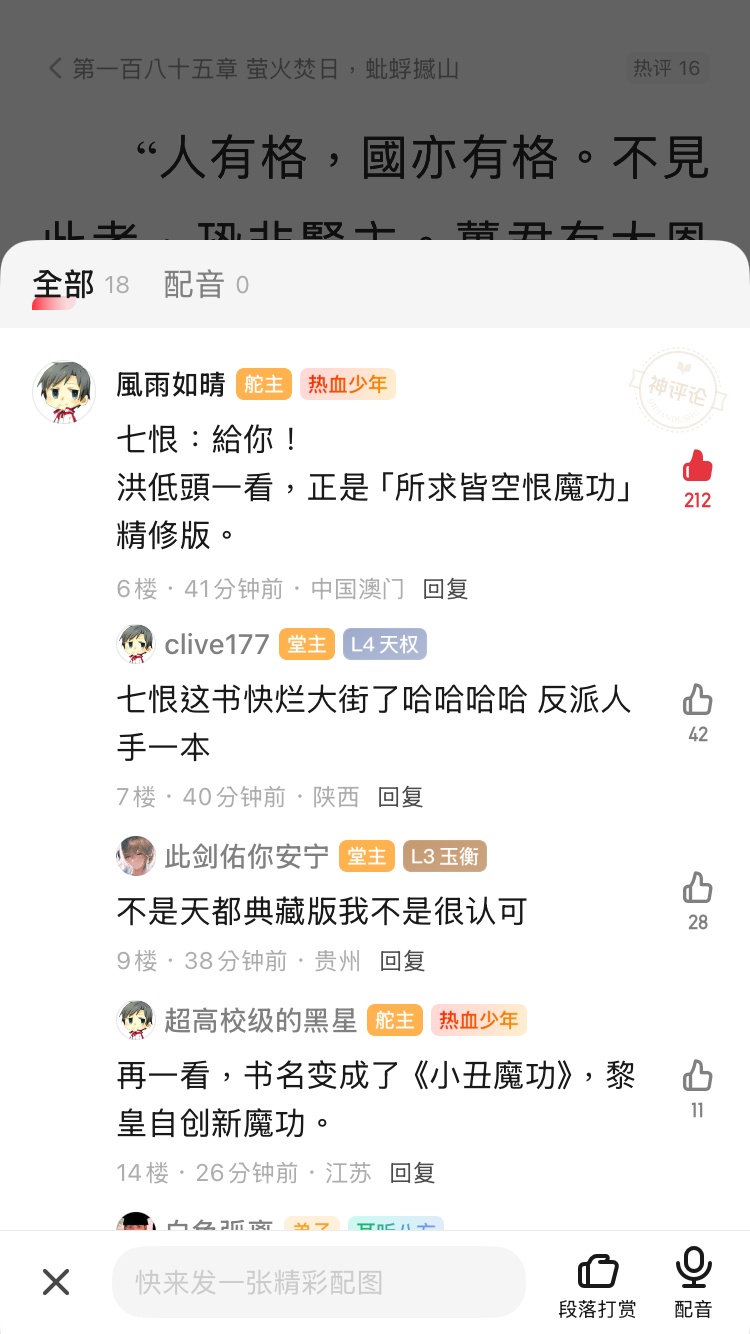Record a 配音 with the microphone button
The height and width of the screenshot is (1334, 750).
[693, 1281]
